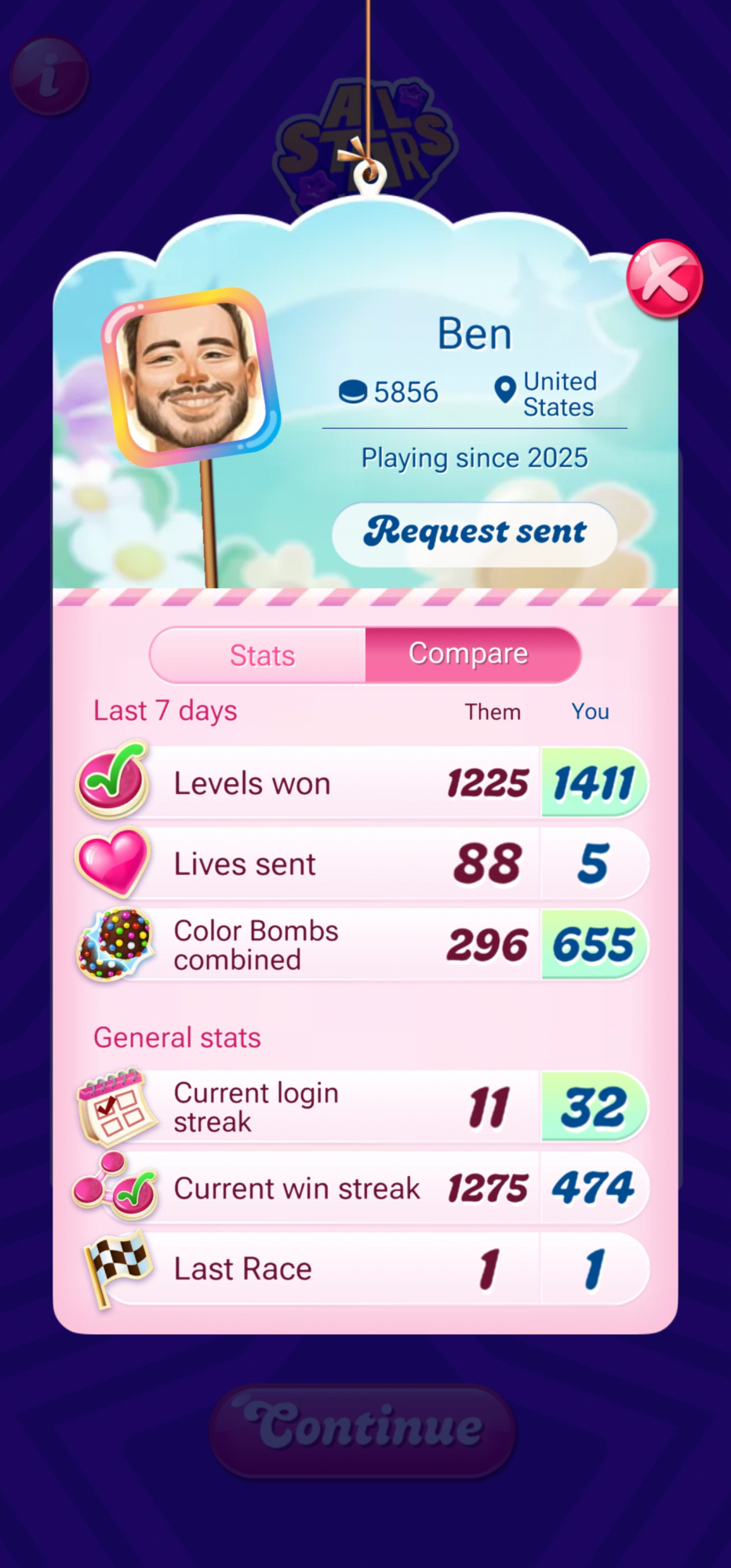
Task: Open the info icon
Action: (49, 76)
